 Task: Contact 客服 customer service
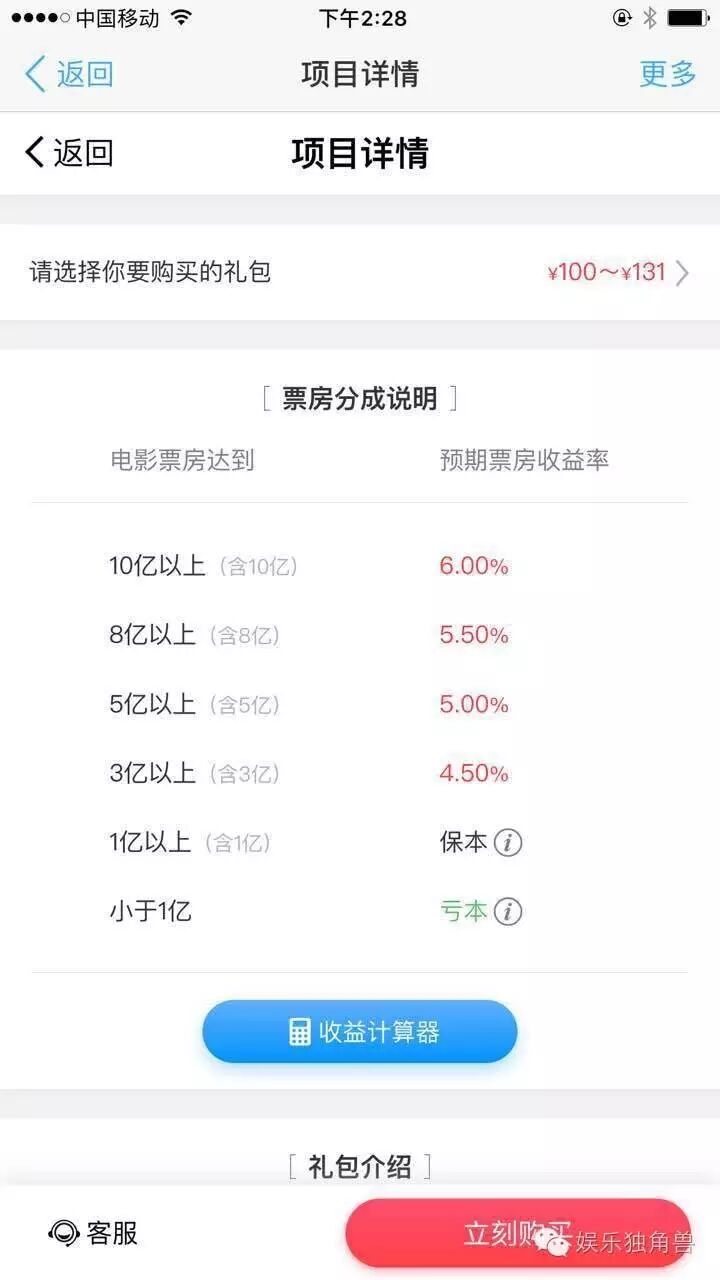coord(93,1233)
